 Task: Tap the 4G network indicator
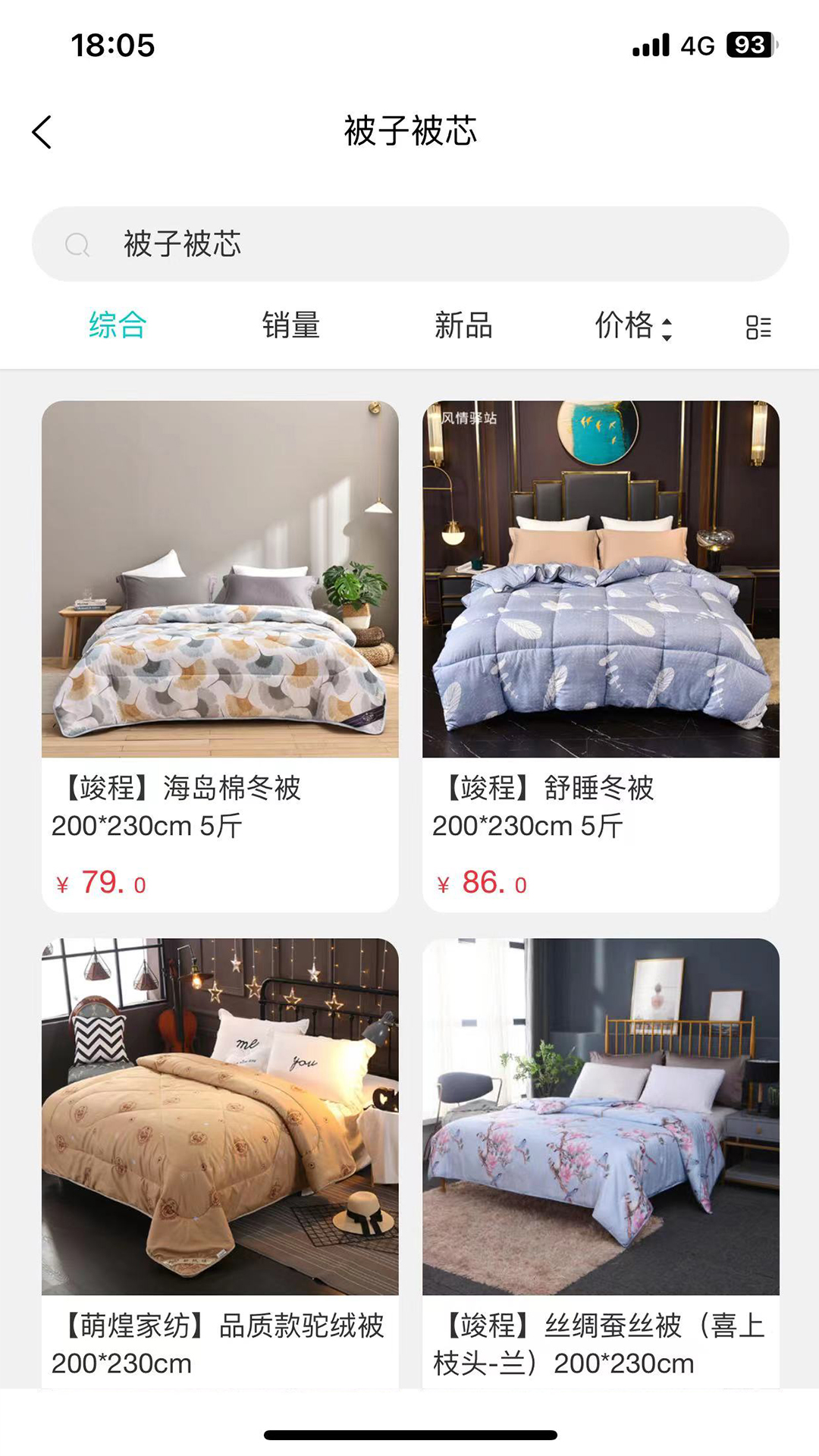tap(698, 45)
